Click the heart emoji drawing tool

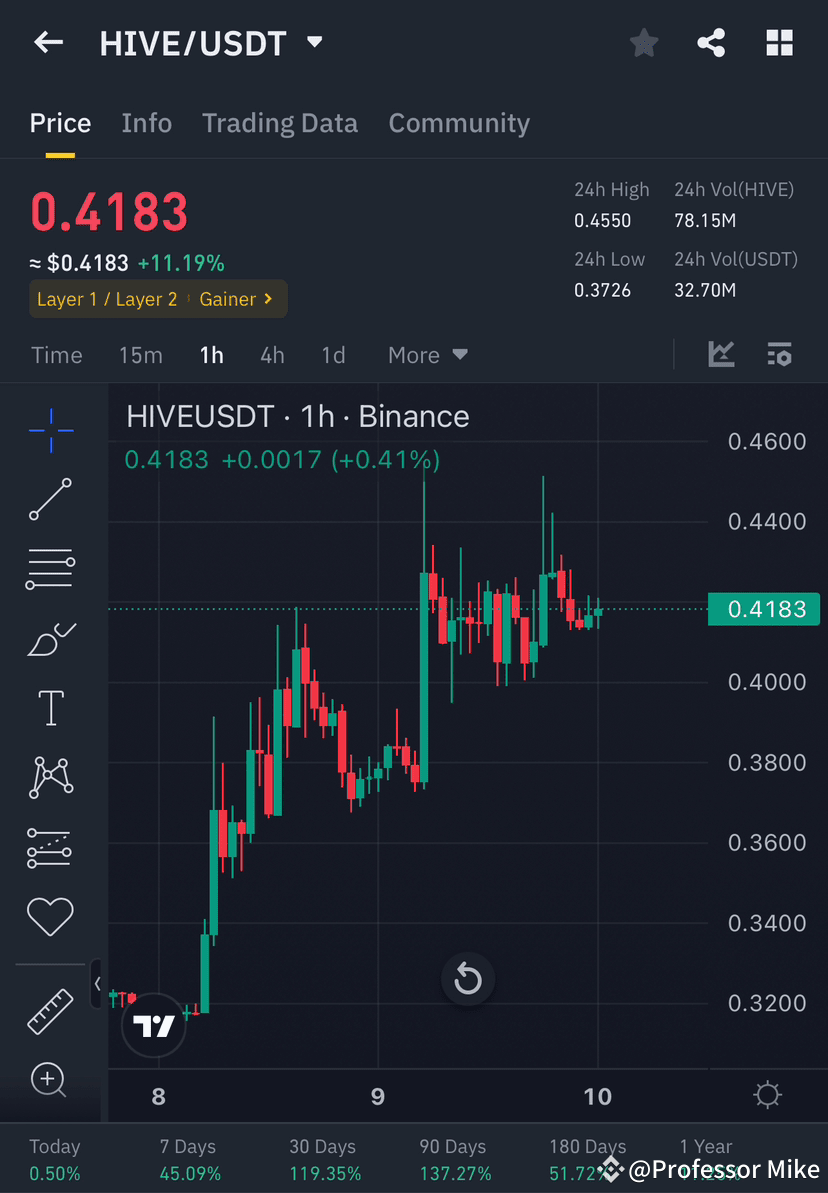50,916
